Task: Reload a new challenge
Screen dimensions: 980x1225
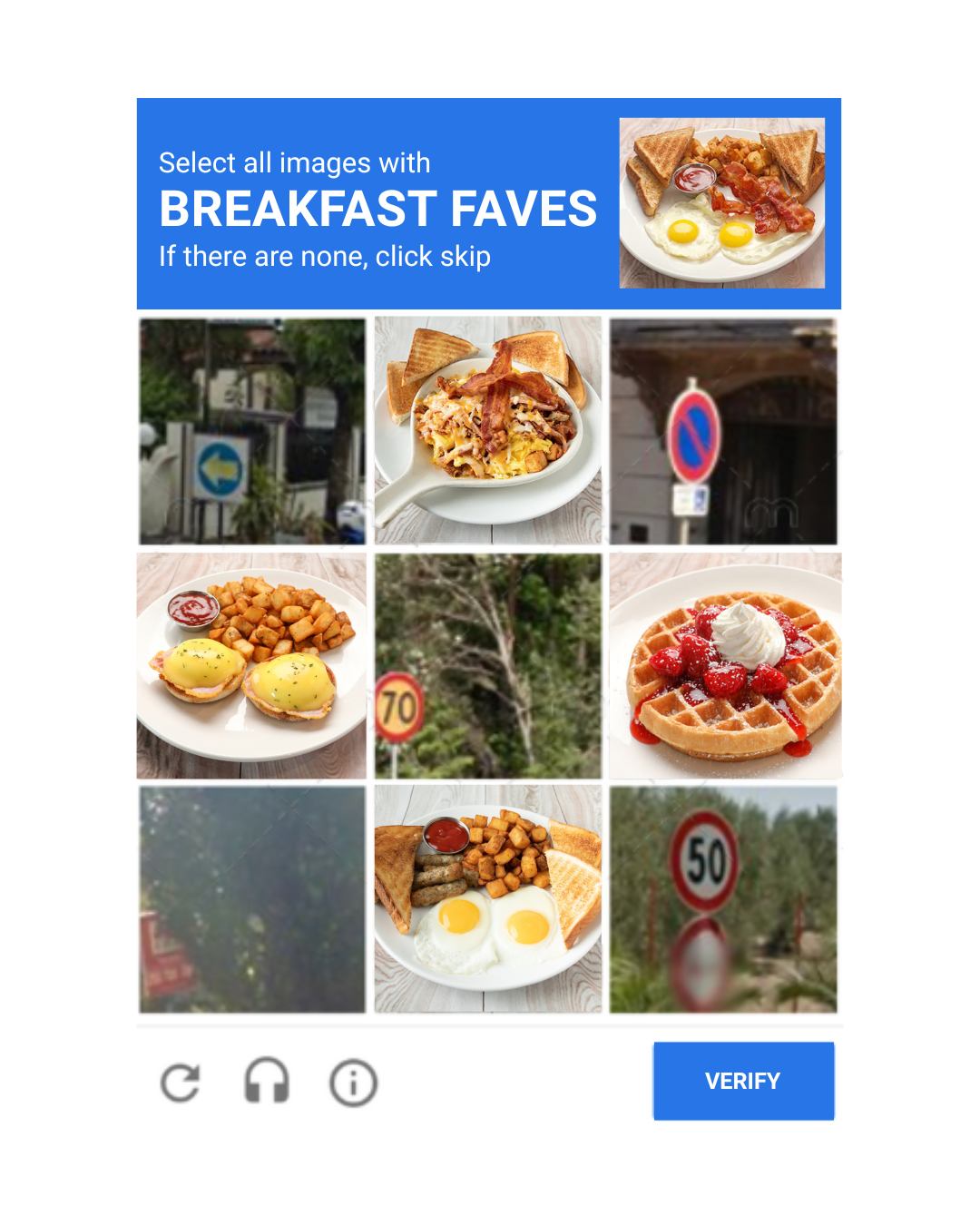Action: pyautogui.click(x=180, y=1082)
